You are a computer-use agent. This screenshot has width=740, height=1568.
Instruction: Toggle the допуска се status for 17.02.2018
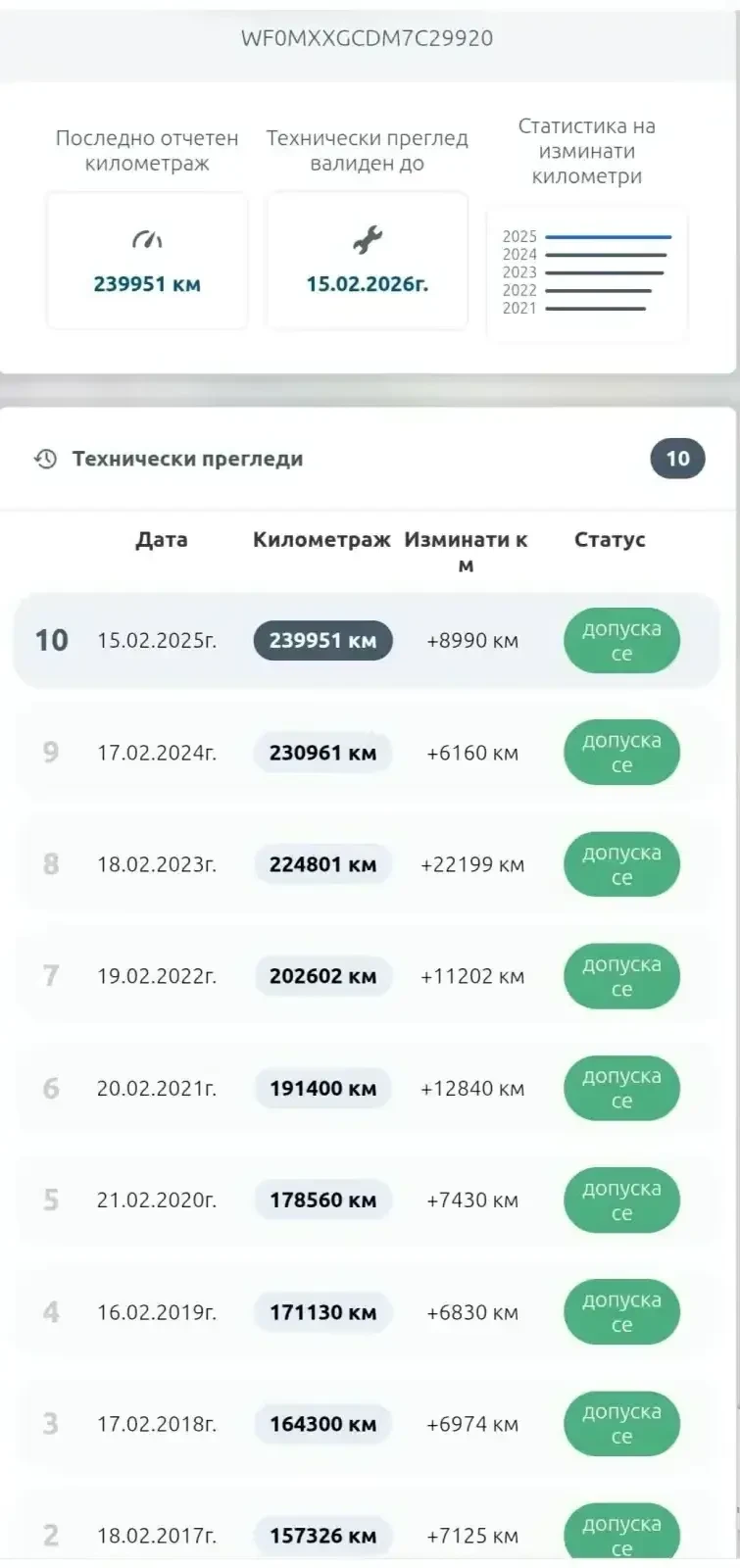point(620,1424)
